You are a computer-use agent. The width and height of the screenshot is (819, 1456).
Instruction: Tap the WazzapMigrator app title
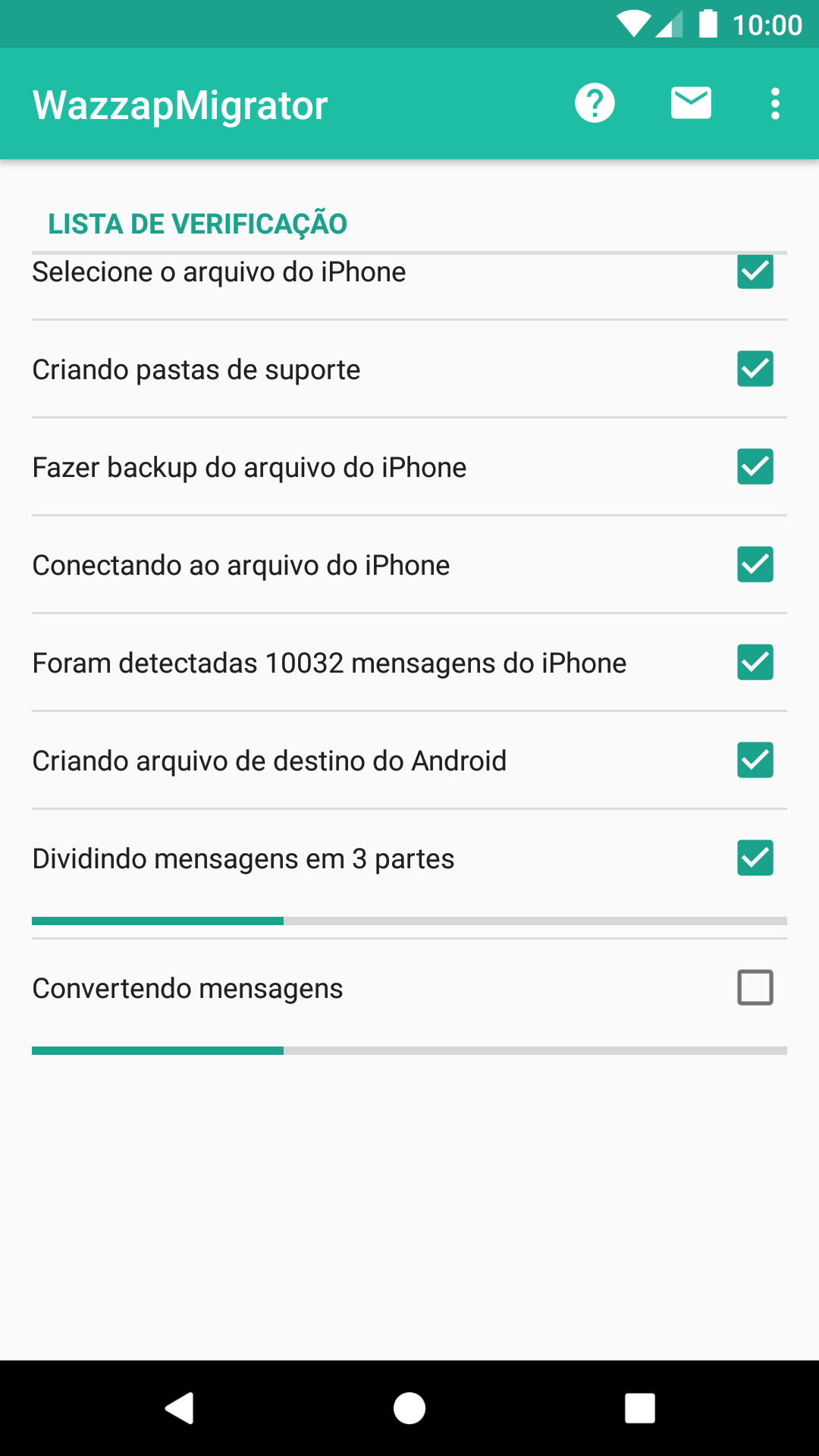[x=179, y=105]
